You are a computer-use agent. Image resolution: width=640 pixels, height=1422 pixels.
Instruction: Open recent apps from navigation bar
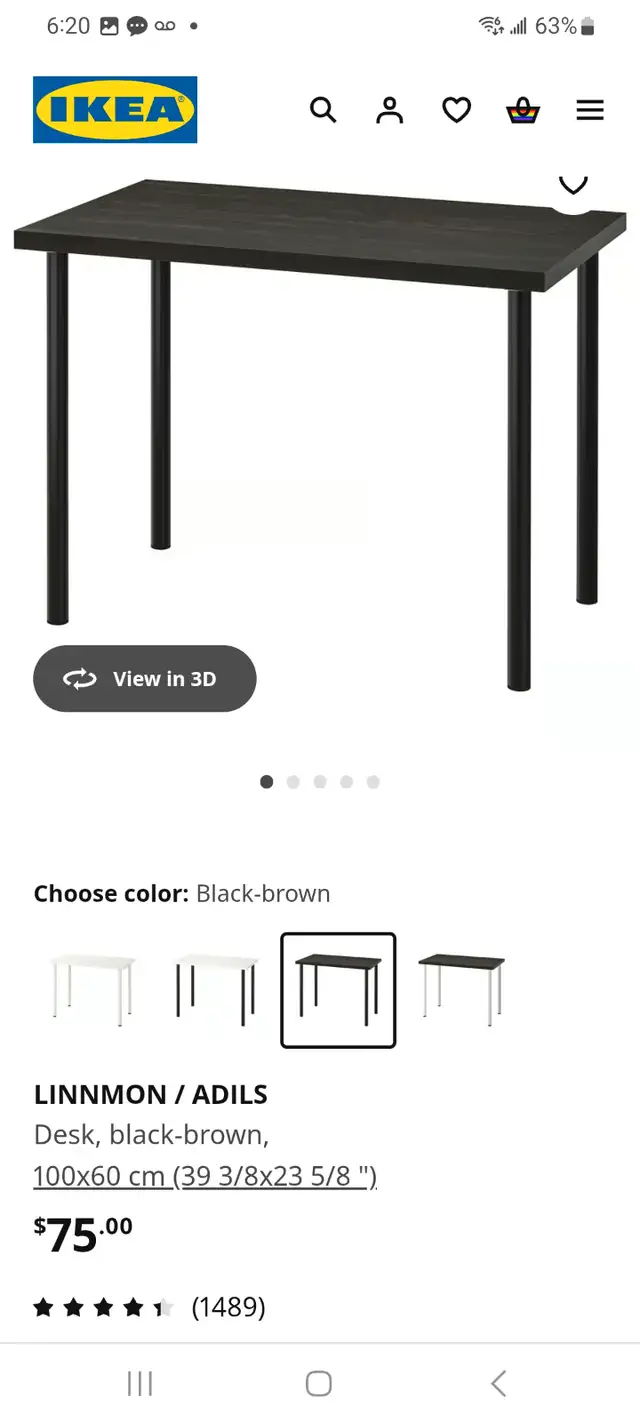coord(140,1383)
